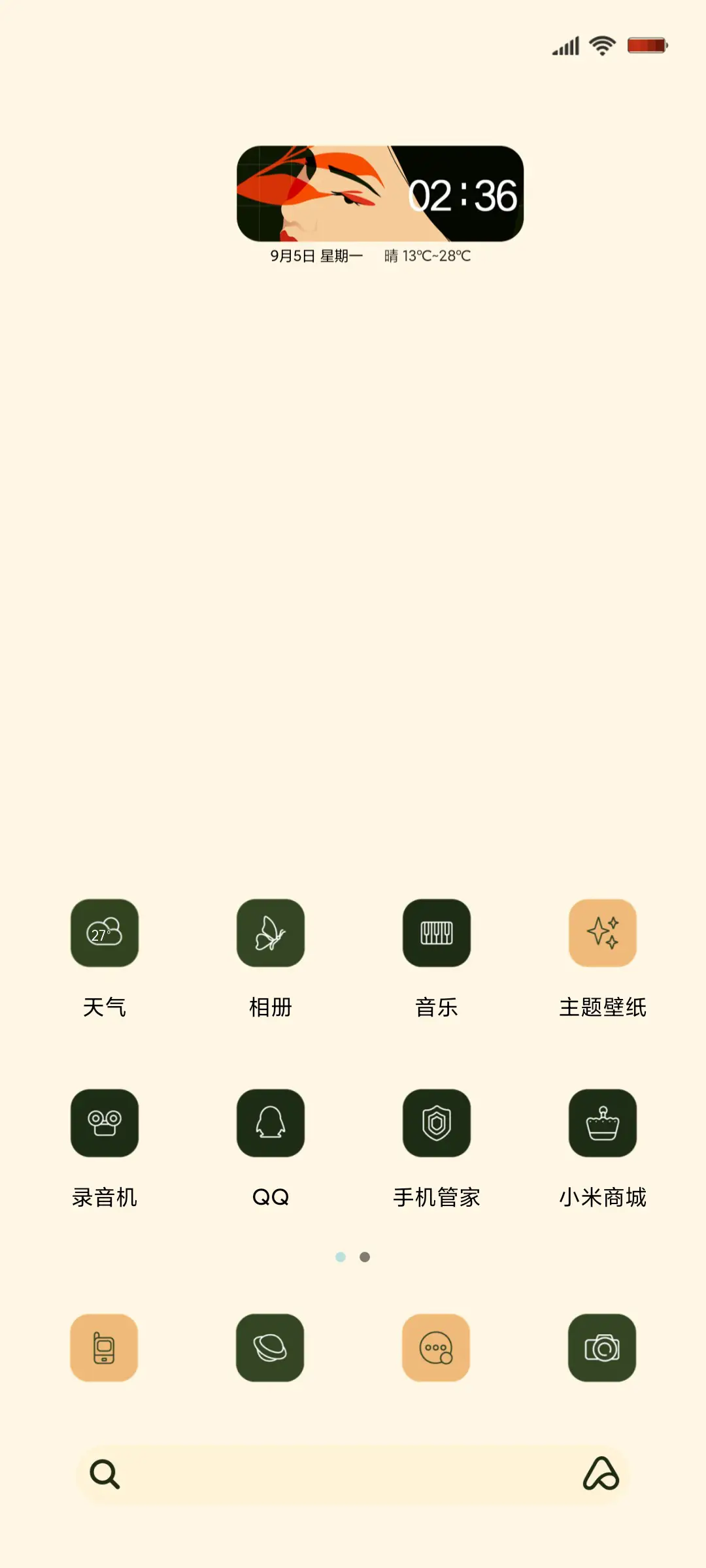Launch the browser from the dock

pyautogui.click(x=271, y=1349)
